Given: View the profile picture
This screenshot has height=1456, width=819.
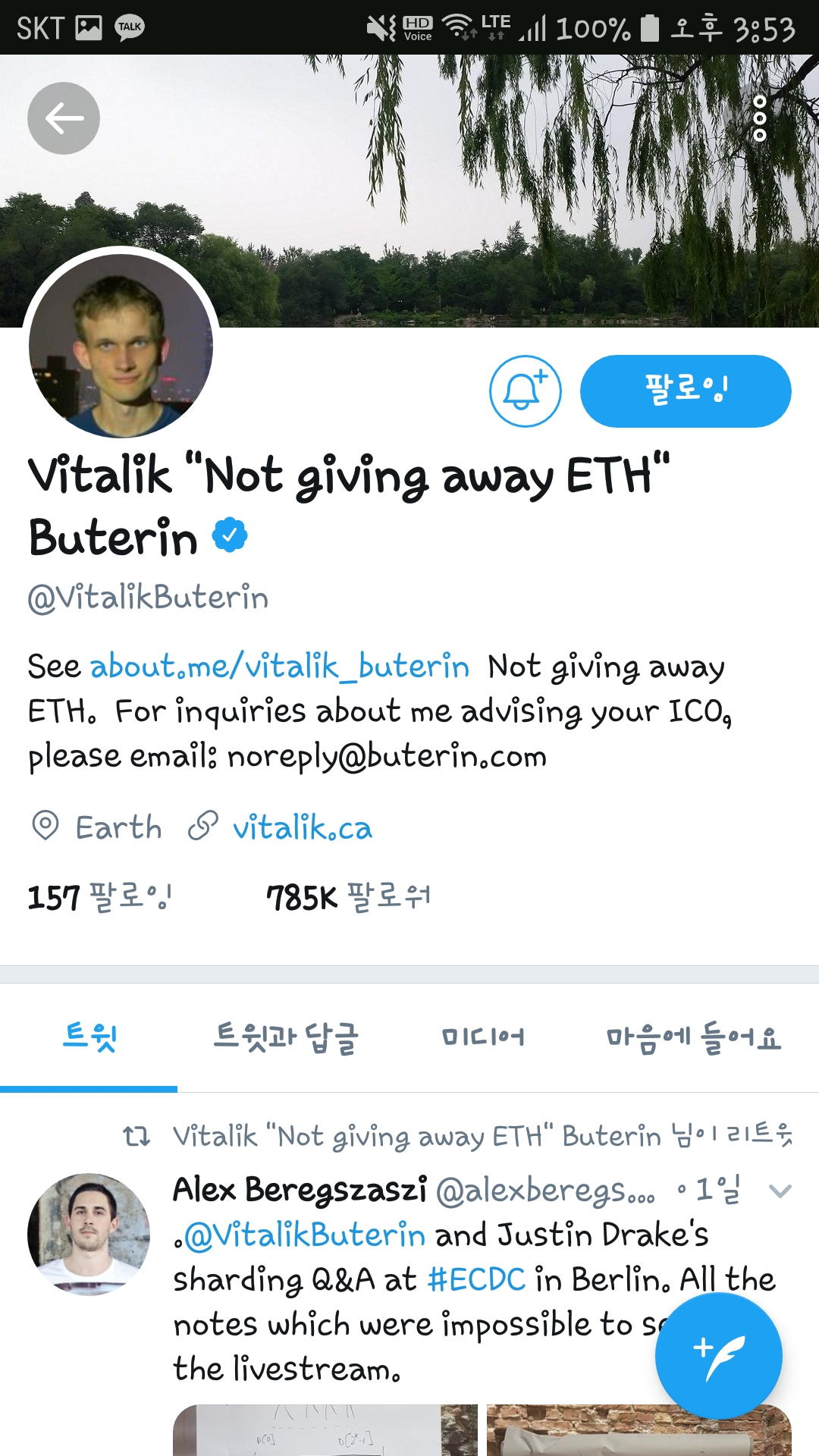Looking at the screenshot, I should 121,346.
